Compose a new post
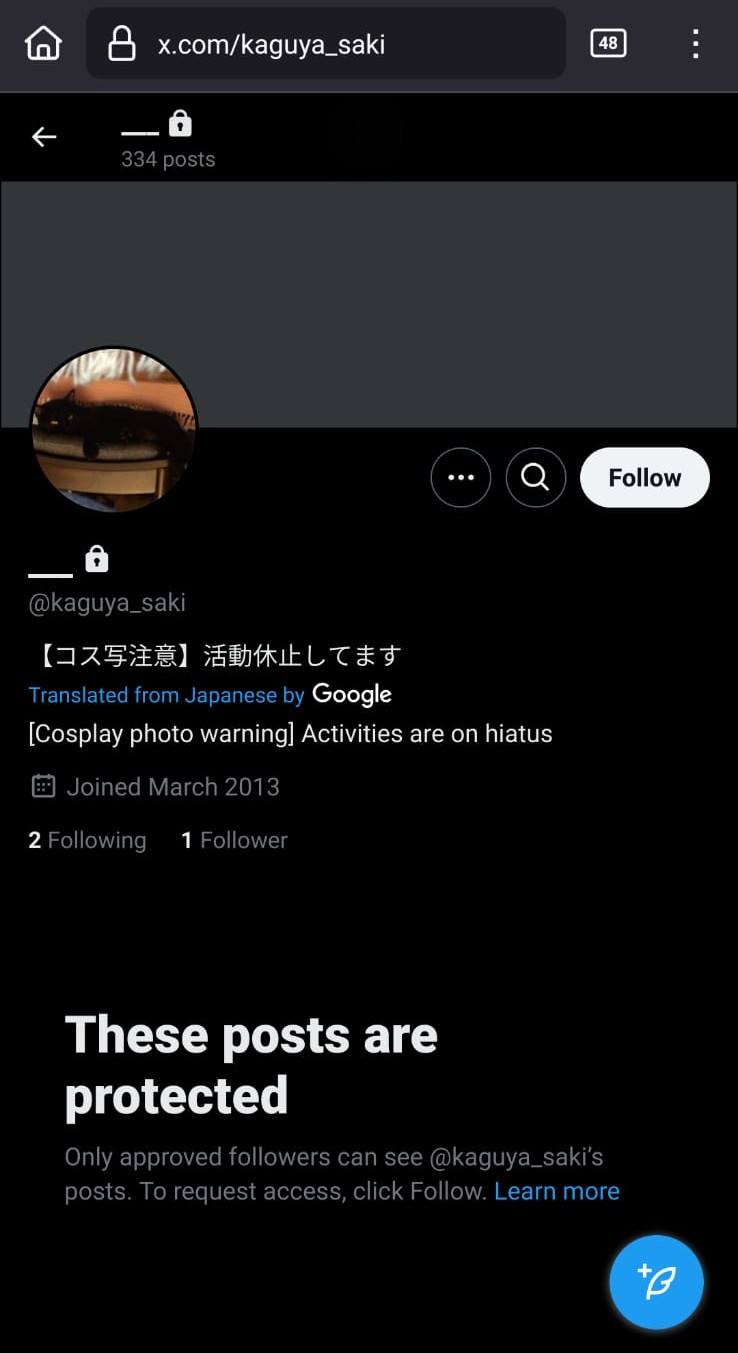This screenshot has width=738, height=1353. coord(657,1282)
